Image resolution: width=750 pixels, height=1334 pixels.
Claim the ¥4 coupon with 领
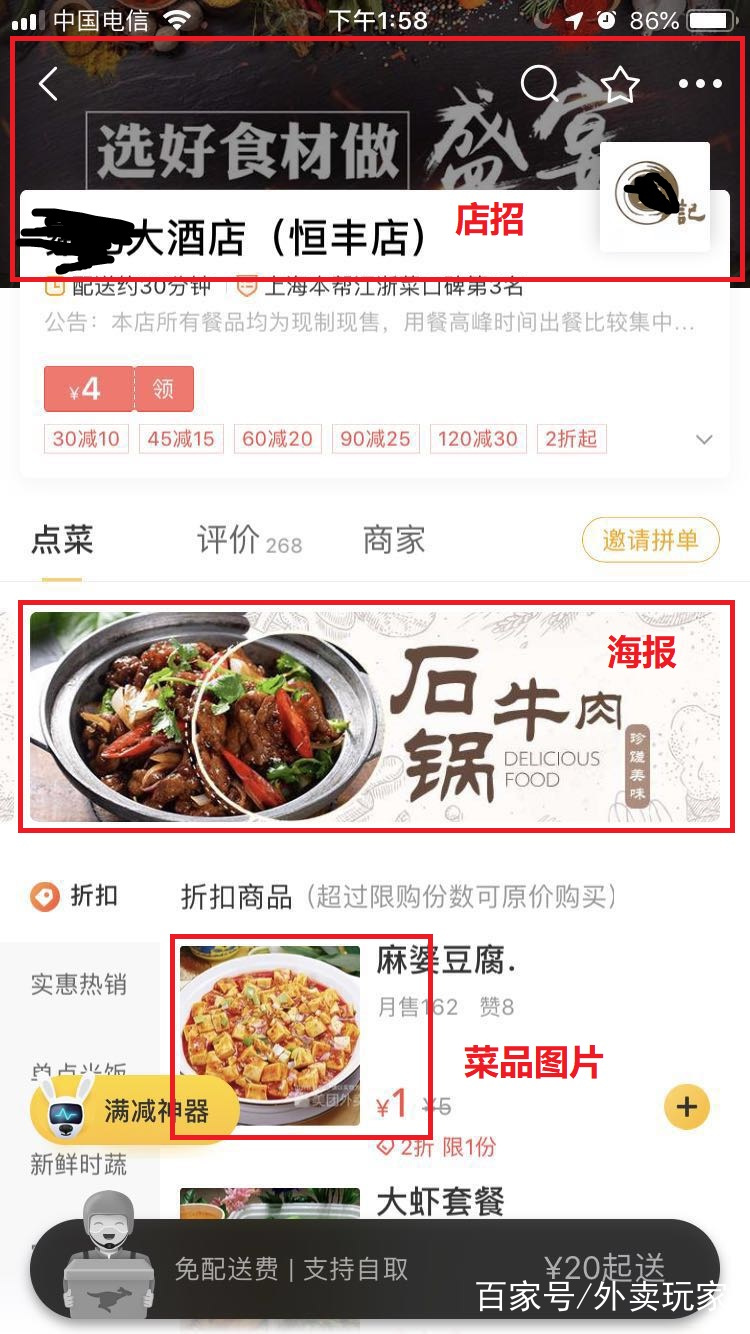coord(163,389)
